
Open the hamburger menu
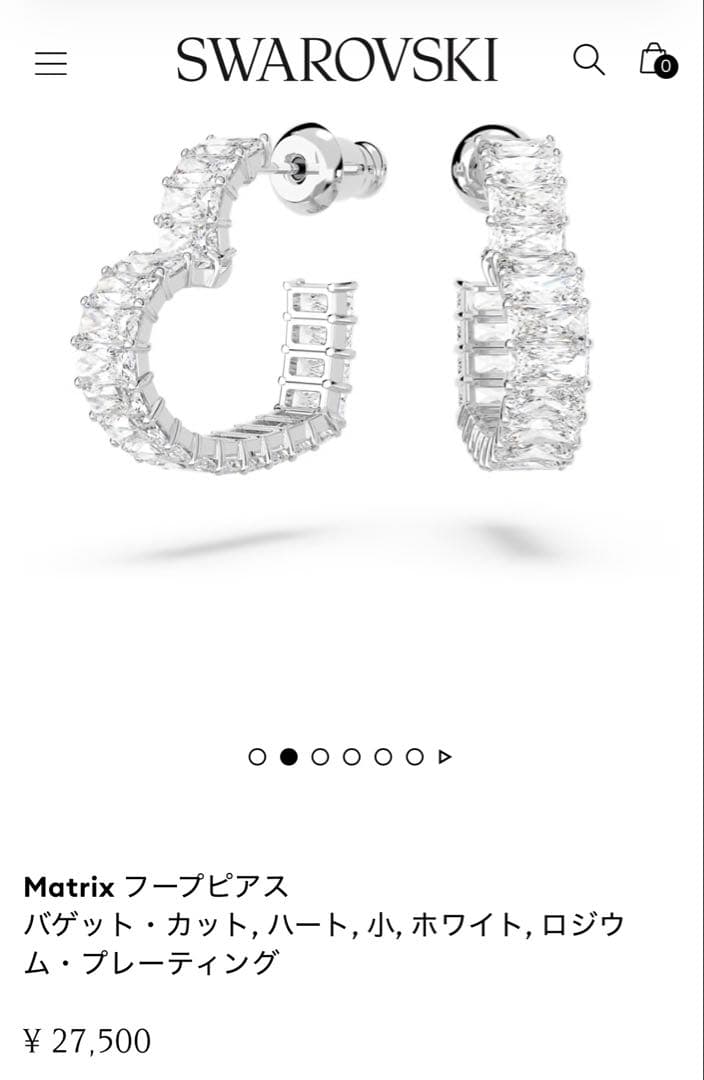[x=51, y=63]
